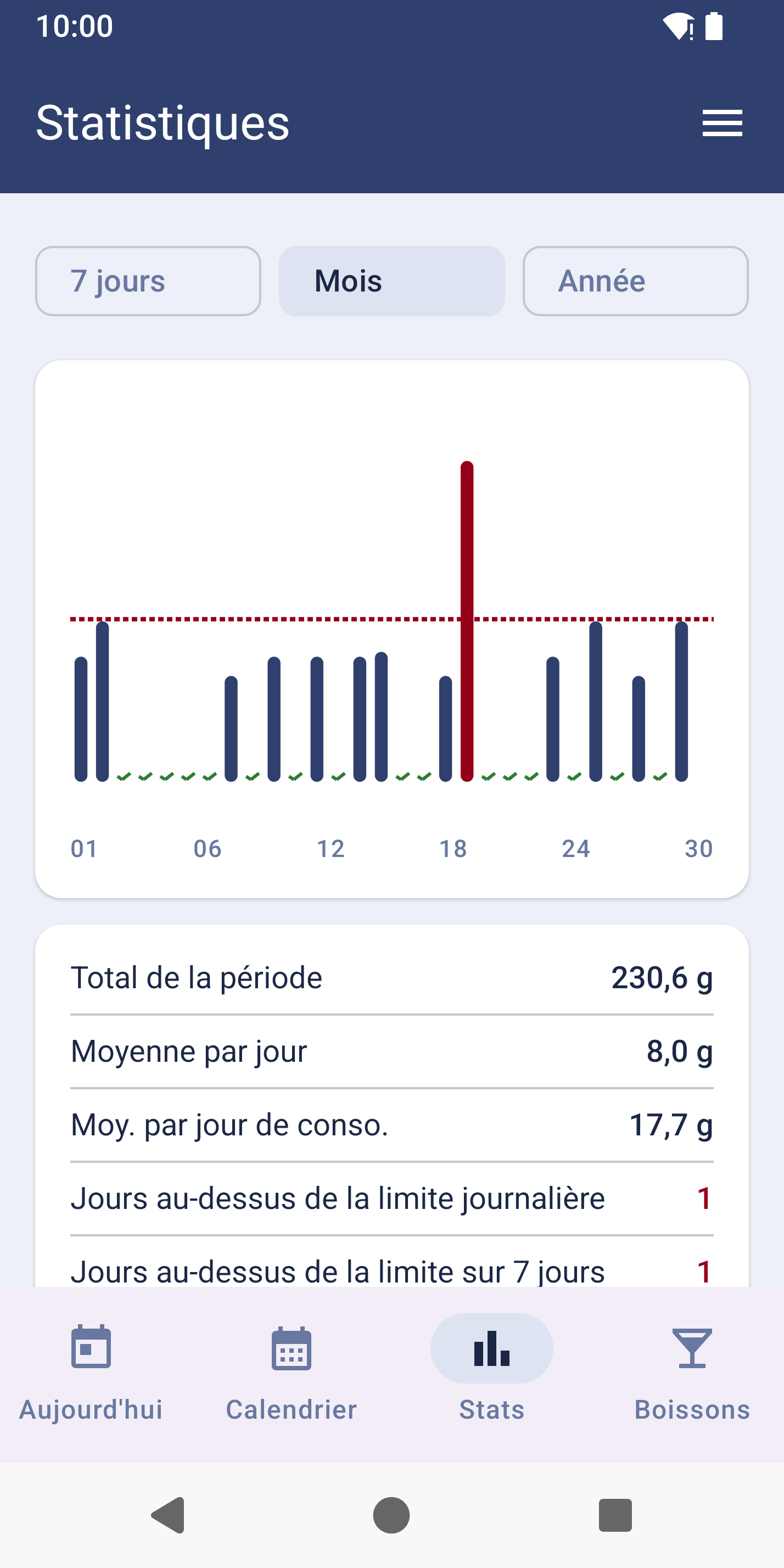This screenshot has width=784, height=1568.
Task: Open the Calendrier tab
Action: [292, 1374]
